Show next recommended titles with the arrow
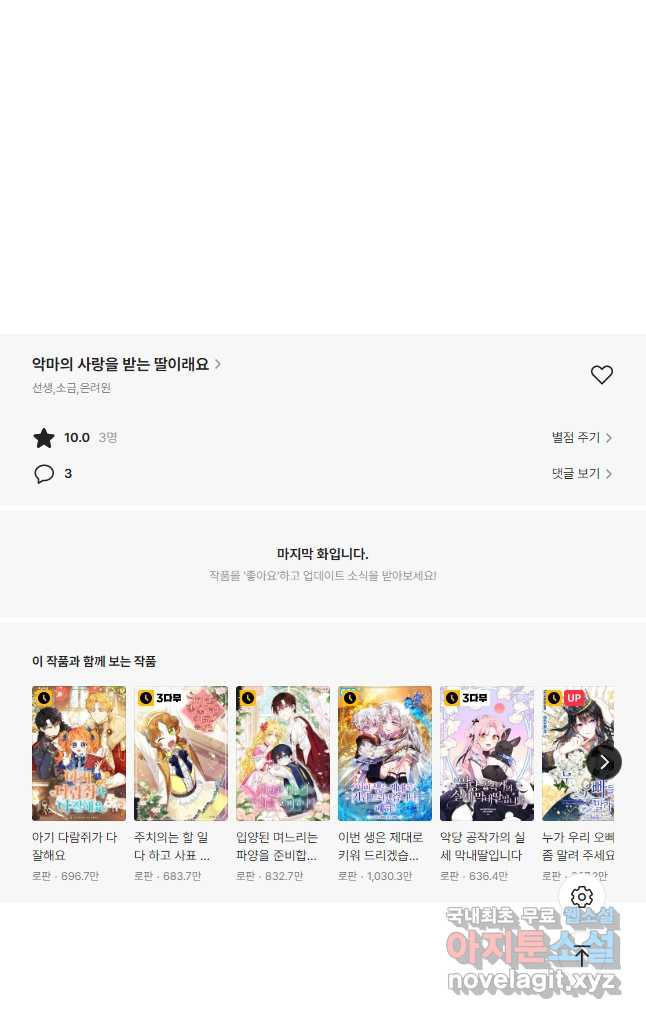 (x=604, y=762)
